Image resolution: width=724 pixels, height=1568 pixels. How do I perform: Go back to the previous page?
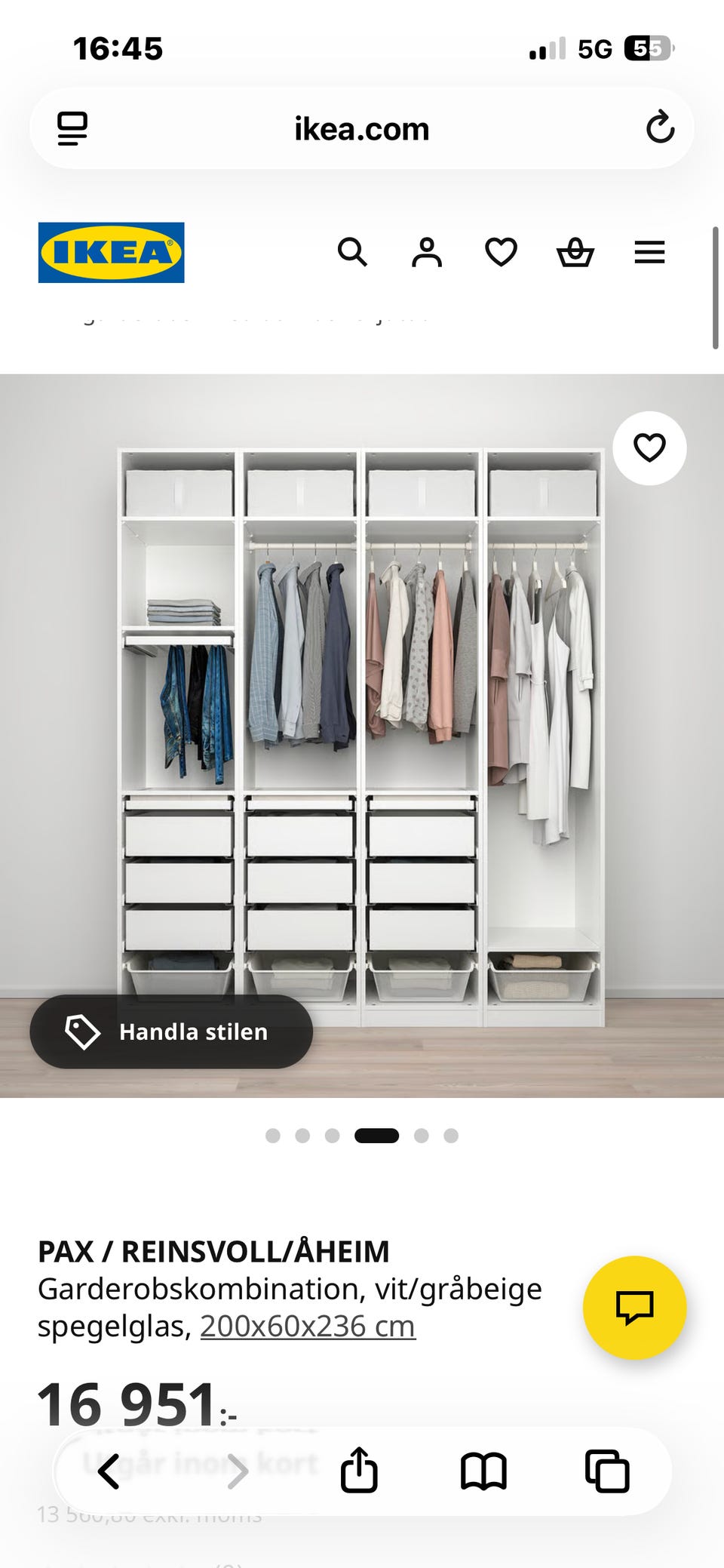click(x=109, y=1471)
